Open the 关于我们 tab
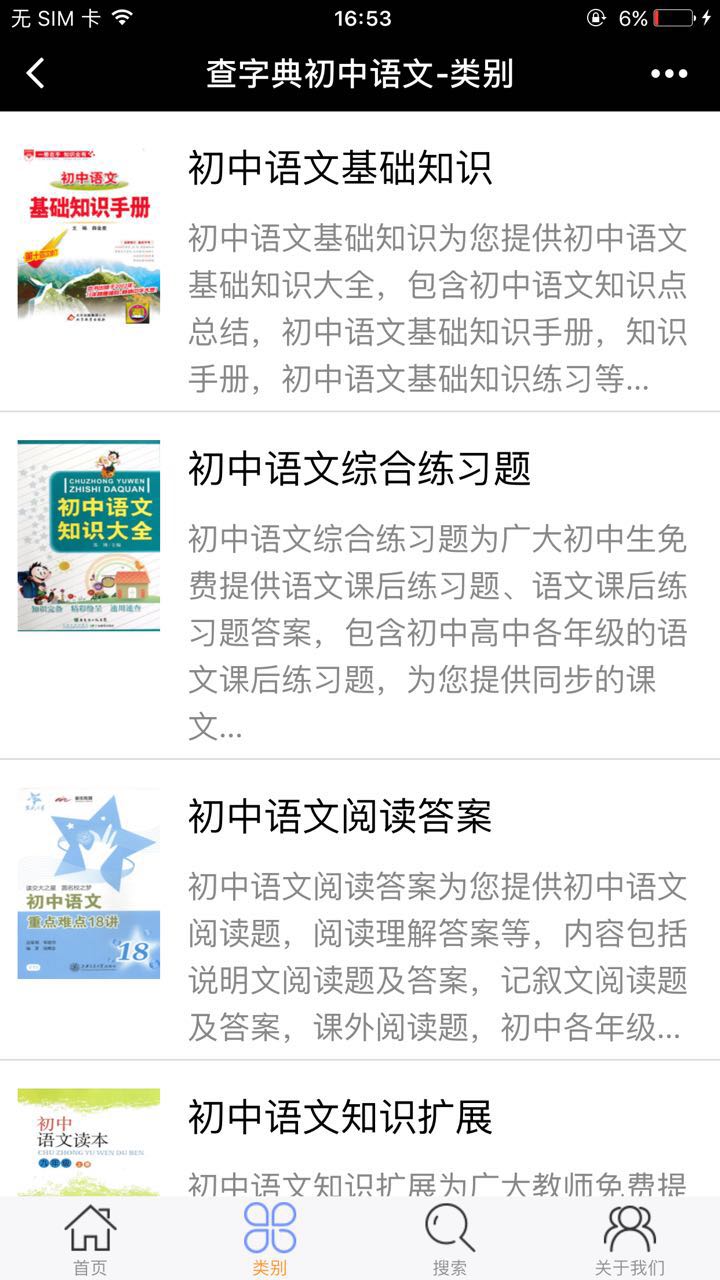The image size is (720, 1280). pyautogui.click(x=630, y=1240)
